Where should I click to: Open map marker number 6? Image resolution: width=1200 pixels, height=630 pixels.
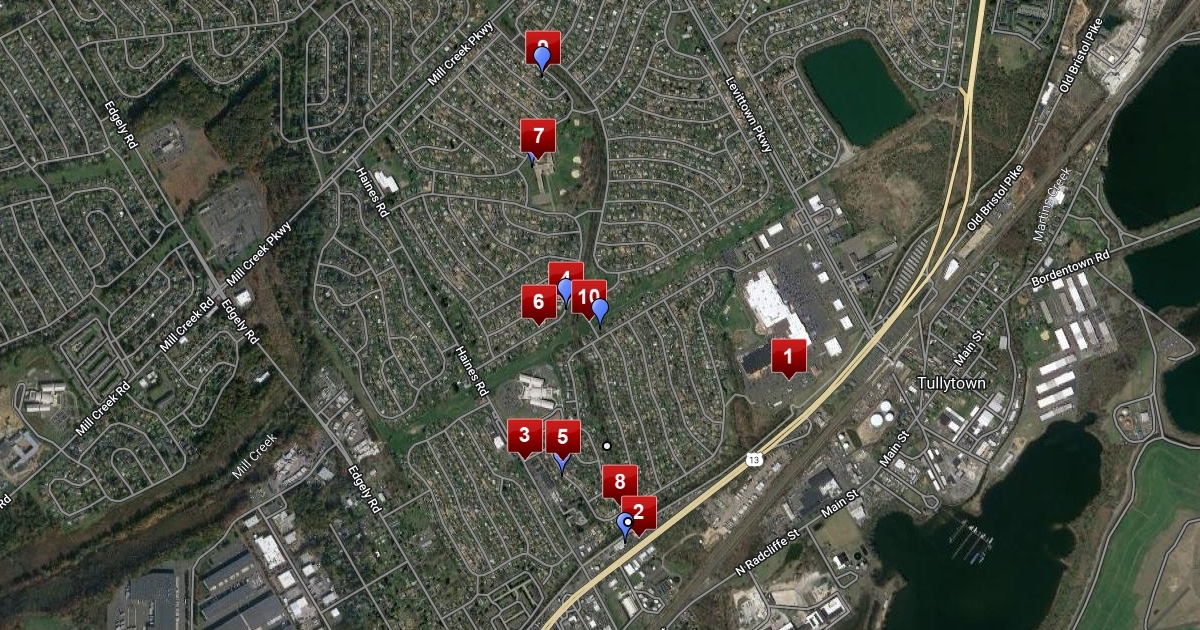[538, 302]
